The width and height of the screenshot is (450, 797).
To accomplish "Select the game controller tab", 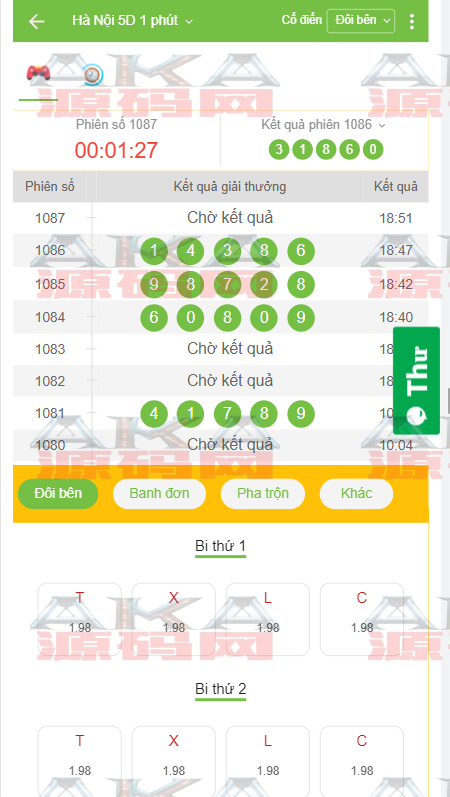I will (x=39, y=74).
